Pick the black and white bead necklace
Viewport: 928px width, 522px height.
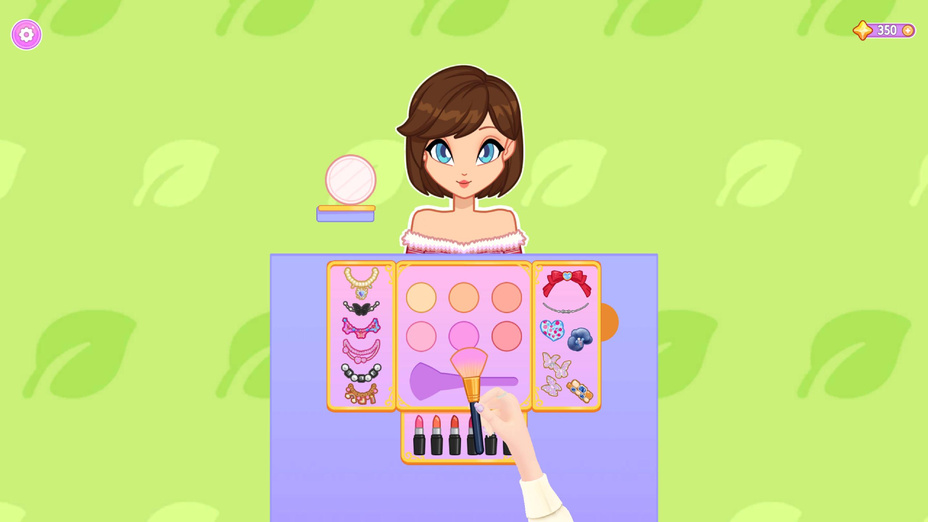pyautogui.click(x=361, y=372)
